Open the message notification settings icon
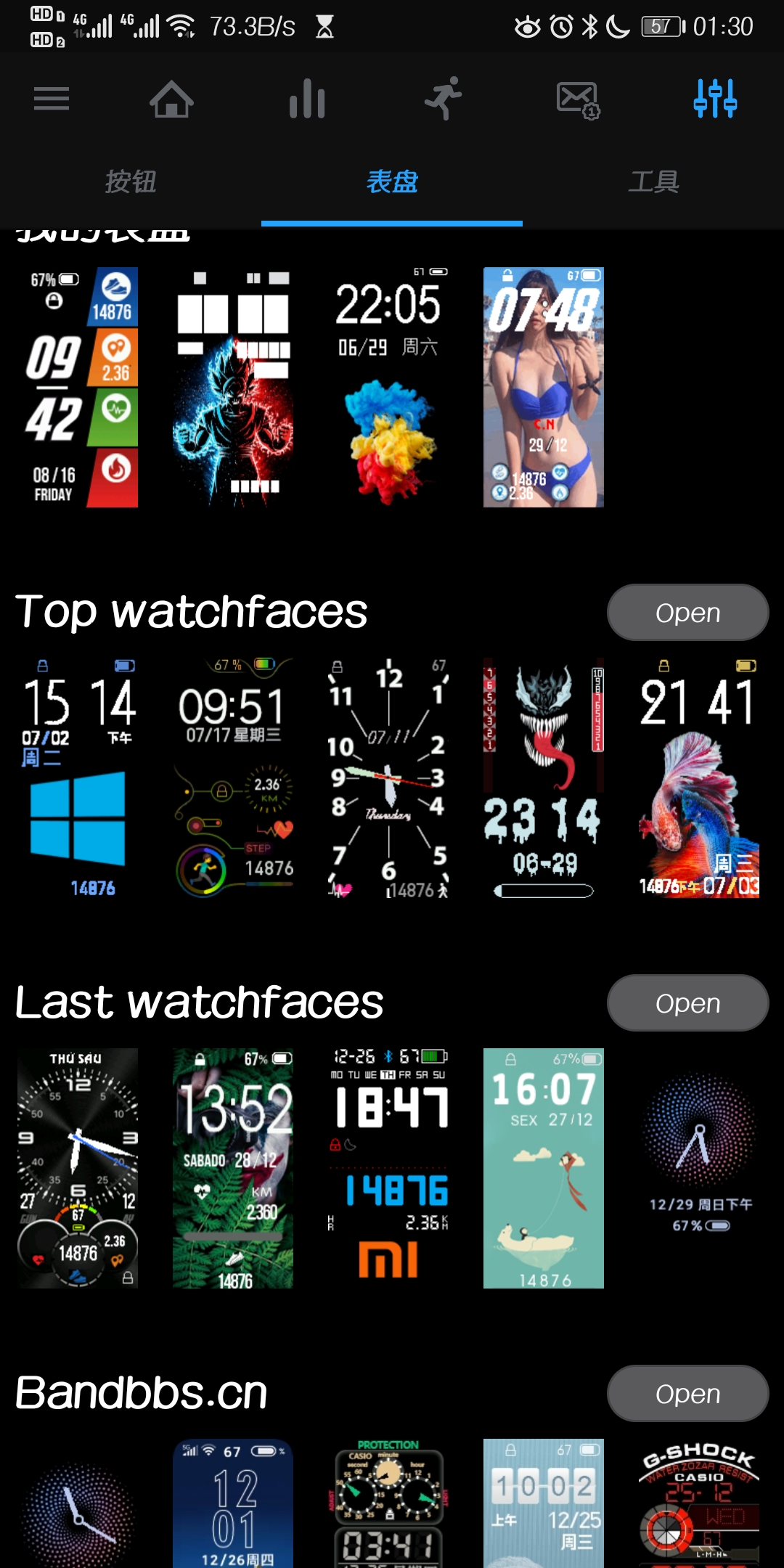The width and height of the screenshot is (784, 1568). tap(579, 100)
